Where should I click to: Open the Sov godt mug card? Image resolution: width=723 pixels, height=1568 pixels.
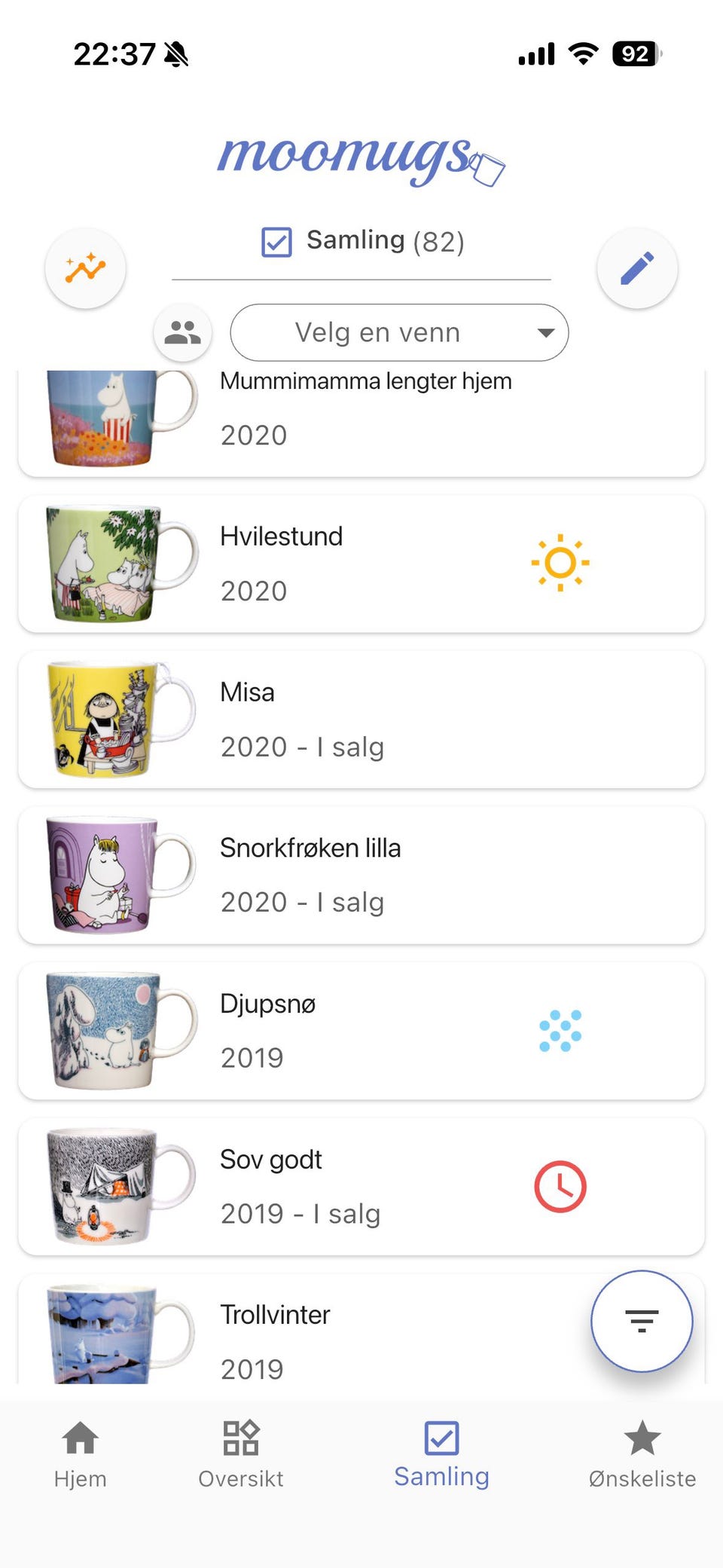pos(361,1187)
